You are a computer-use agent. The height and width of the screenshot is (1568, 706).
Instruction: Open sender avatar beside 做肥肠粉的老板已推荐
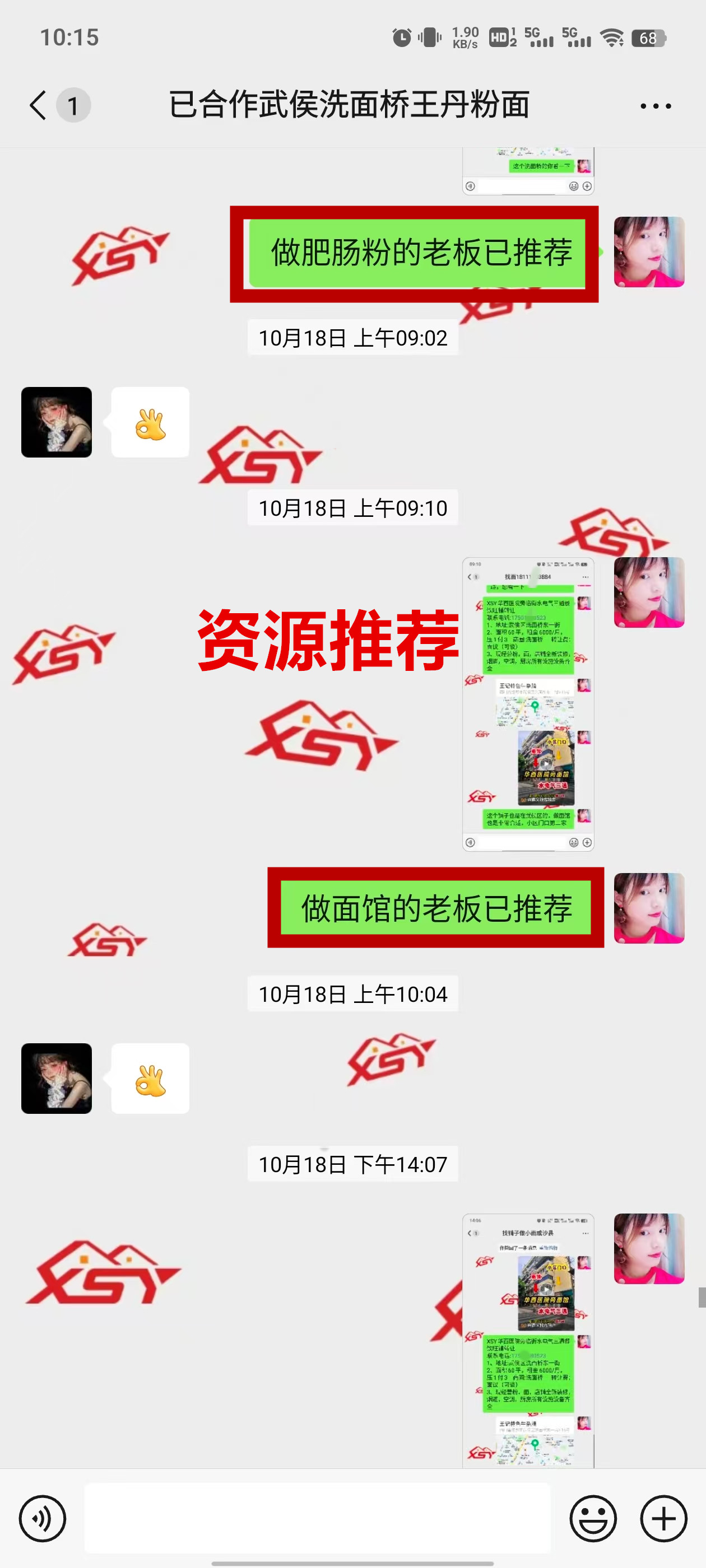[649, 252]
